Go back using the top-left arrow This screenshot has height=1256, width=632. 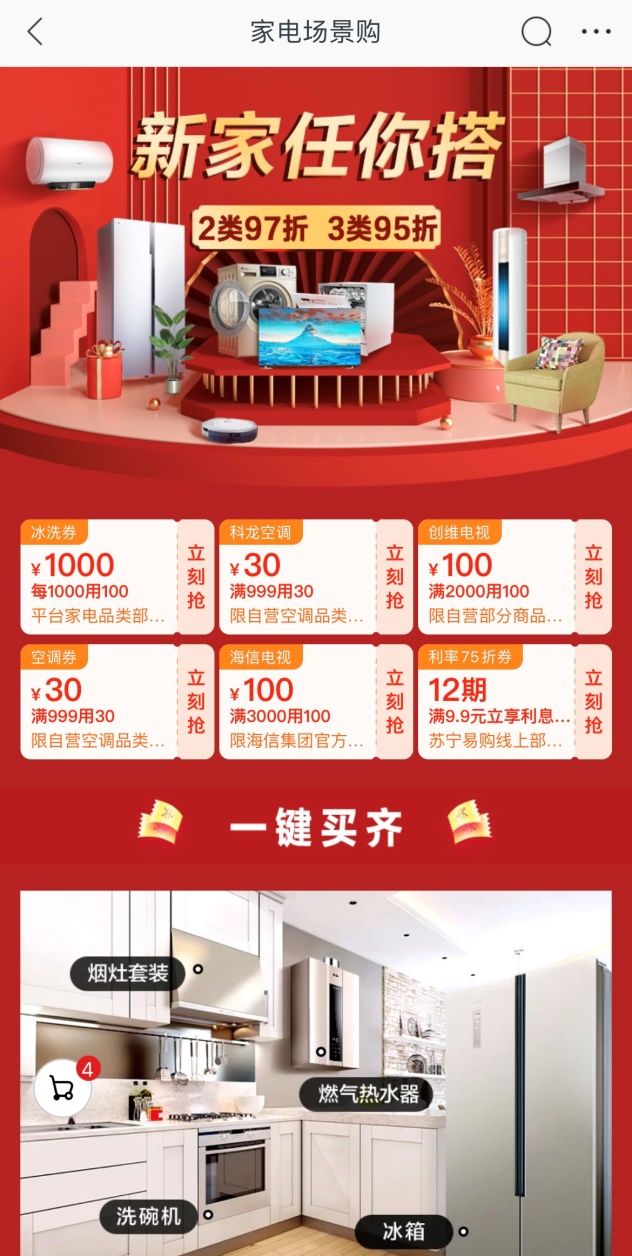[x=36, y=32]
